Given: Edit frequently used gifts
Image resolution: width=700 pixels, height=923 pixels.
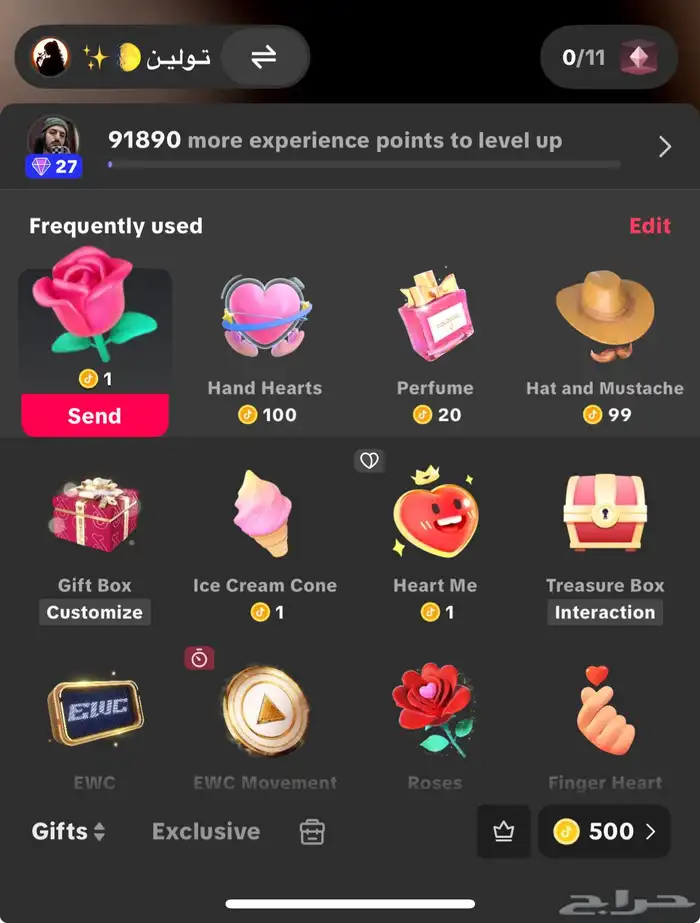Looking at the screenshot, I should tap(649, 226).
